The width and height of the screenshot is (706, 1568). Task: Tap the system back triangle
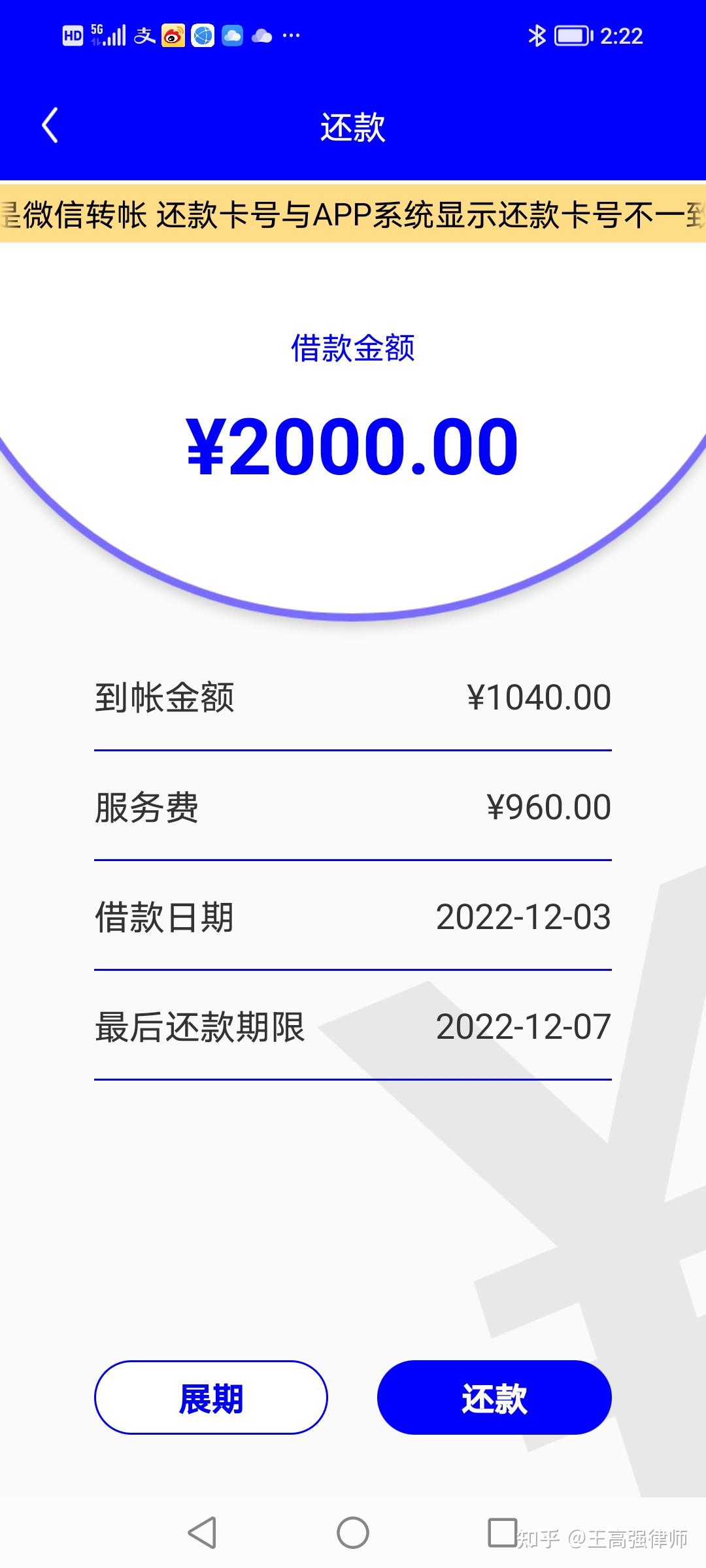(x=202, y=1533)
